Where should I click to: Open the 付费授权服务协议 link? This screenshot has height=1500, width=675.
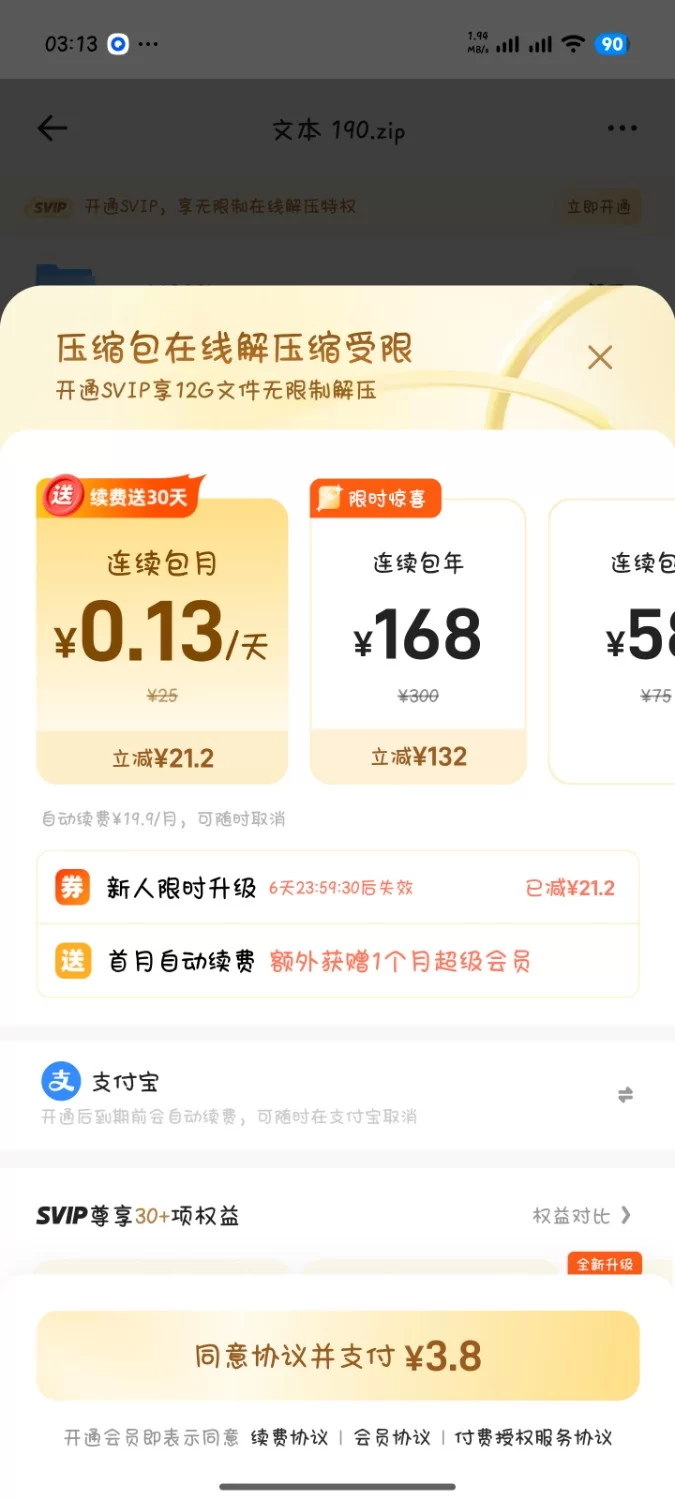click(x=533, y=1438)
